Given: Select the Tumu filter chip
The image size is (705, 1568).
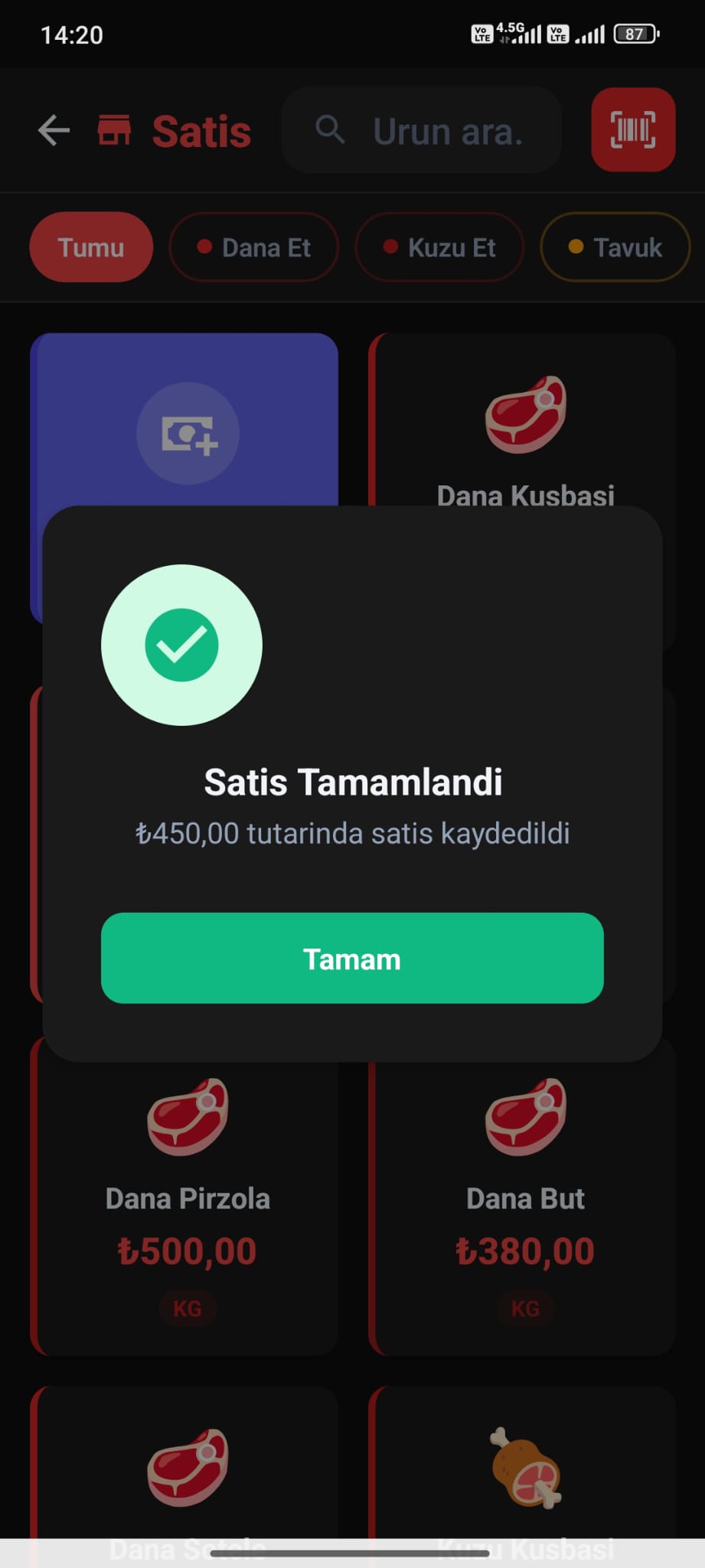Looking at the screenshot, I should pos(91,247).
